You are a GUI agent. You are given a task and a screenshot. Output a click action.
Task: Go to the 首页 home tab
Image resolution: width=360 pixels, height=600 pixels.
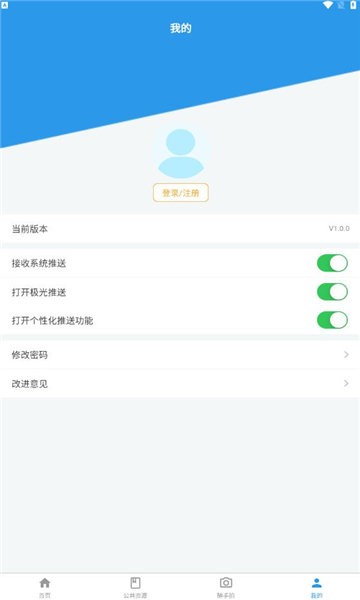tap(45, 587)
